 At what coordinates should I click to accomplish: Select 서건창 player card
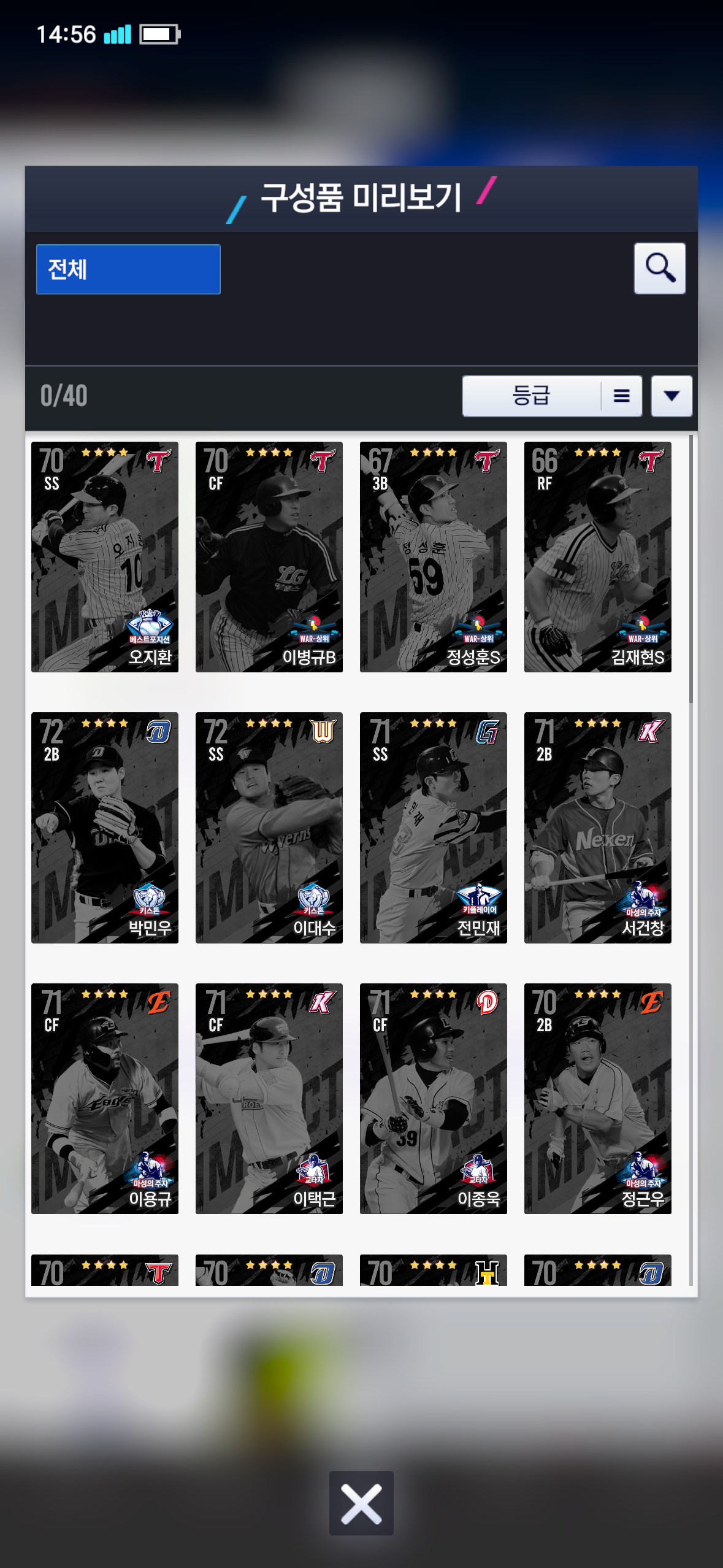(x=598, y=828)
